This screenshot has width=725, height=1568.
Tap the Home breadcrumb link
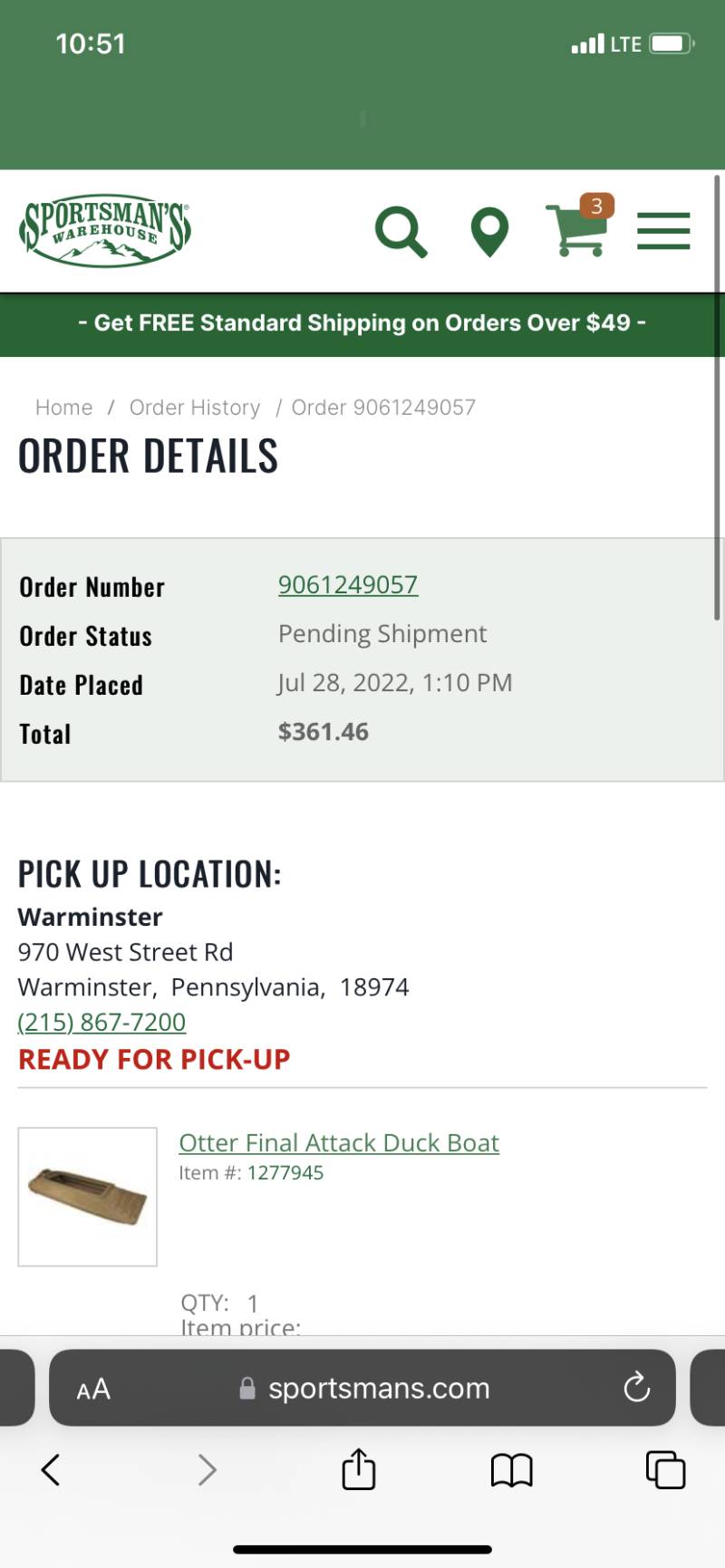pyautogui.click(x=63, y=408)
